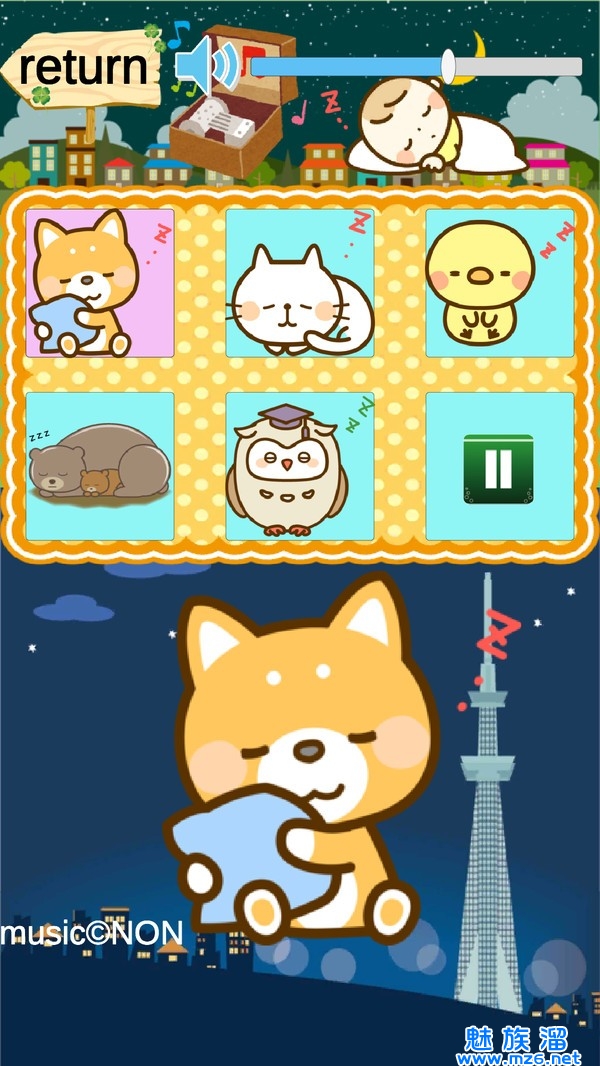Screen dimensions: 600x1066
Task: Pick the sleeping yellow chick tile
Action: tap(499, 283)
